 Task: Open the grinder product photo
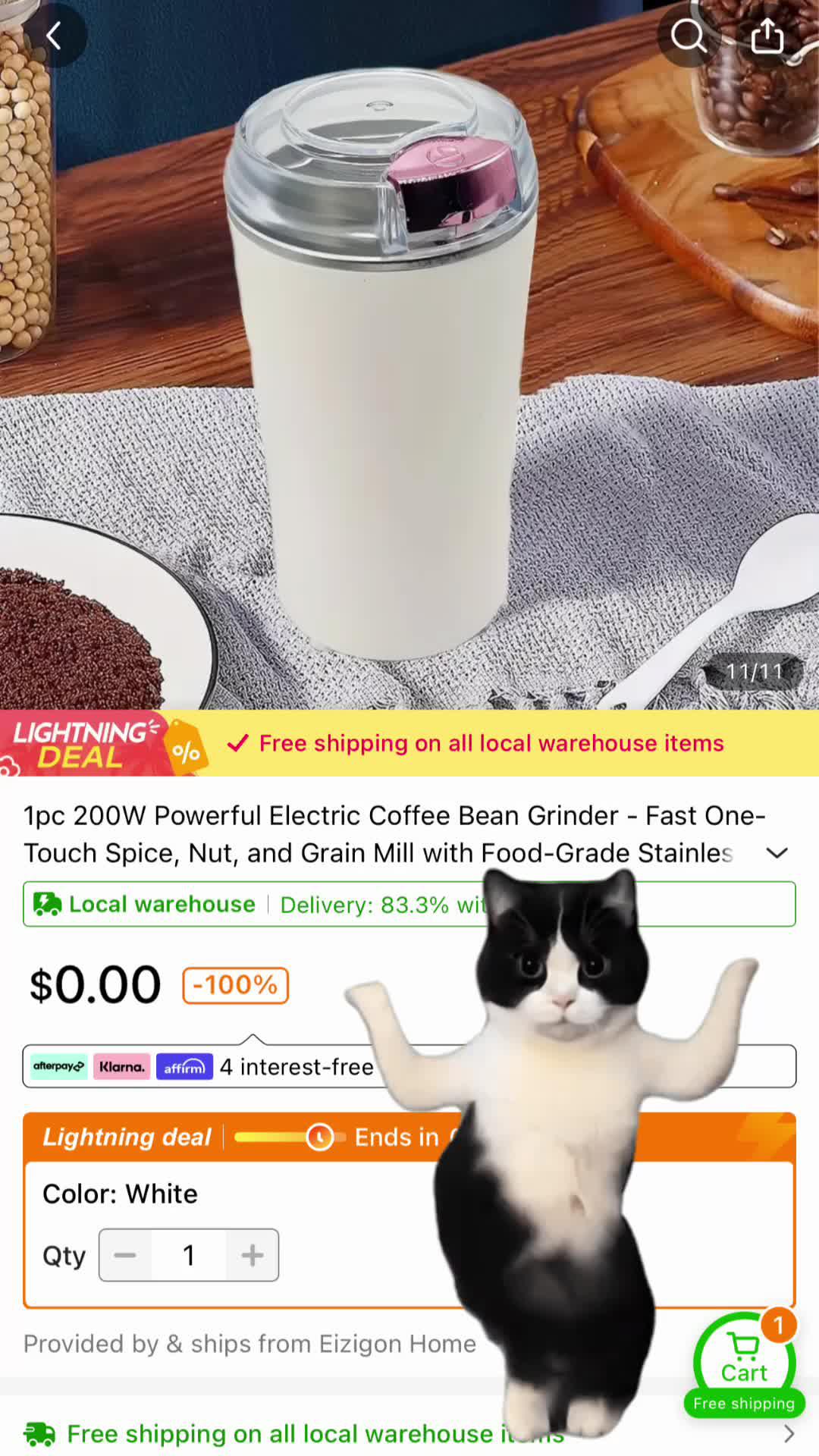pos(379,364)
